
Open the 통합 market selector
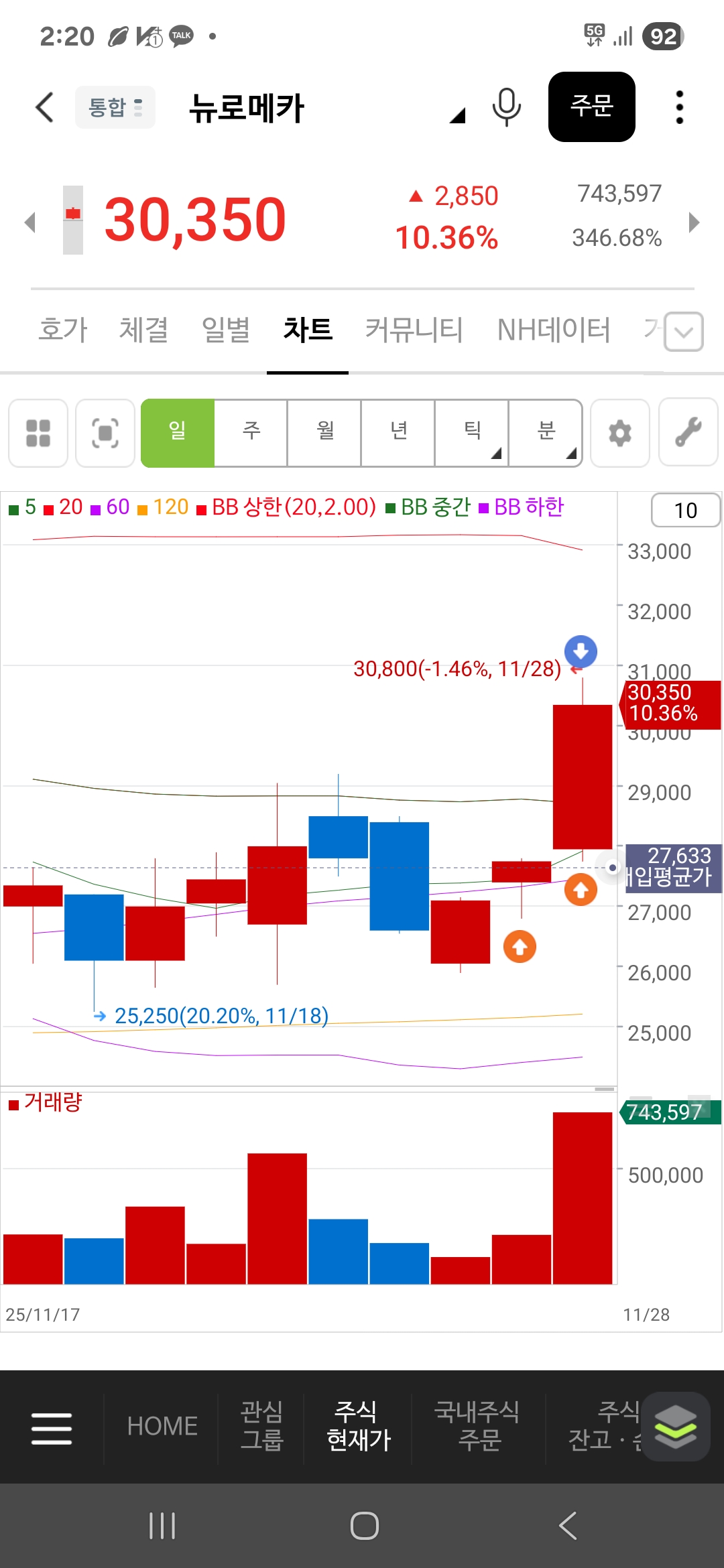click(115, 107)
